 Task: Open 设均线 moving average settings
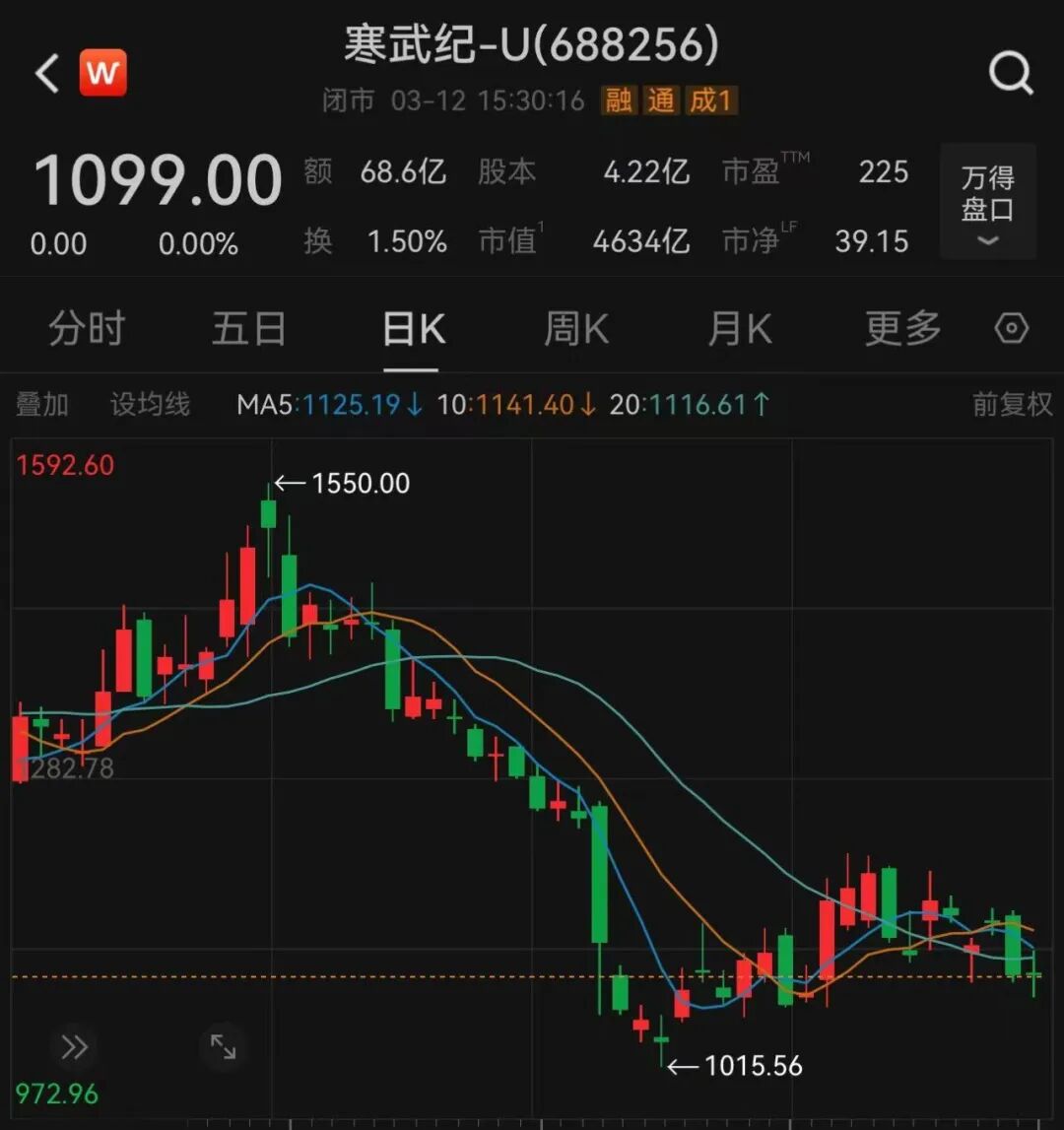(x=150, y=404)
